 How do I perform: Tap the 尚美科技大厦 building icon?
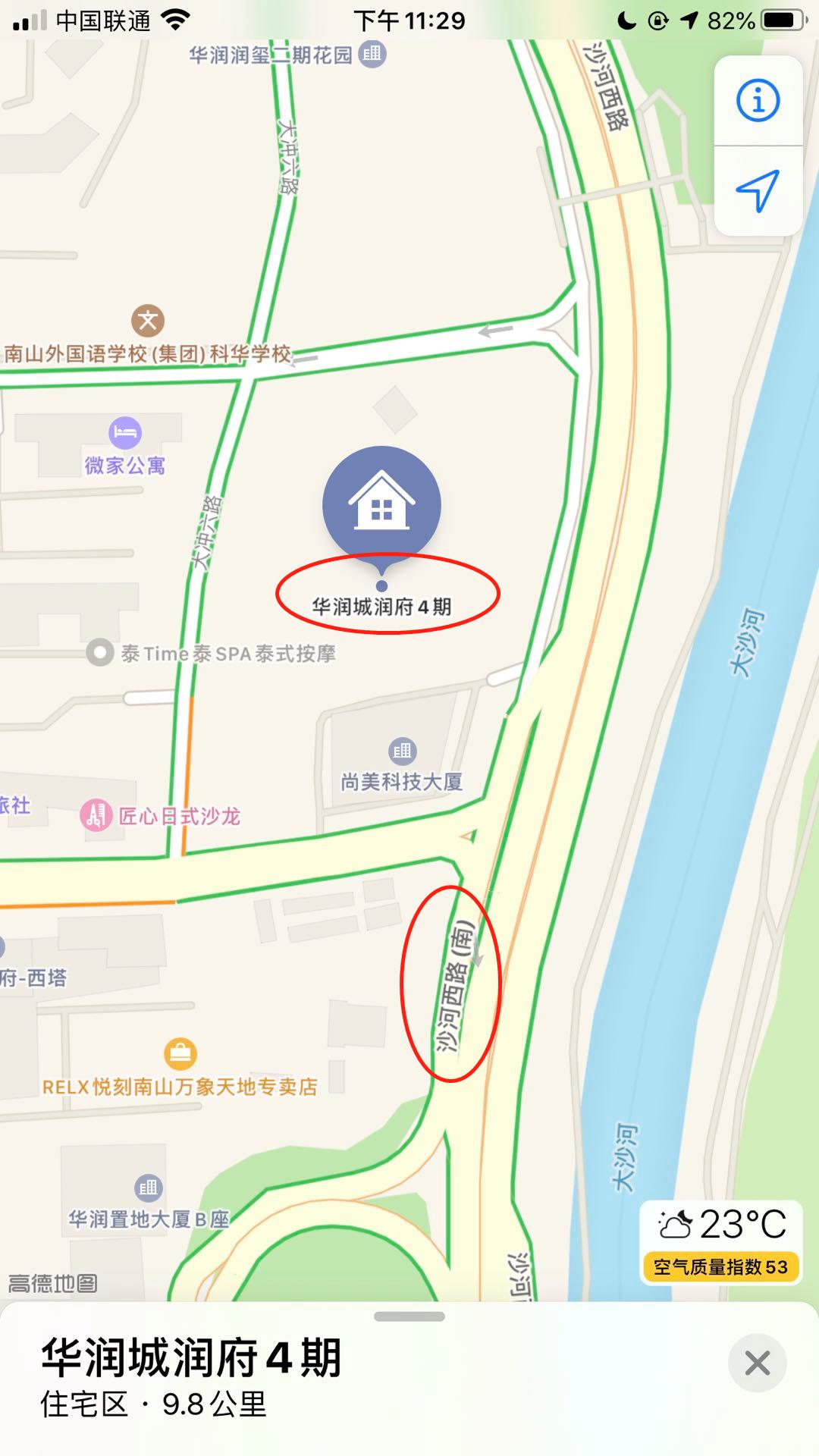click(x=403, y=751)
